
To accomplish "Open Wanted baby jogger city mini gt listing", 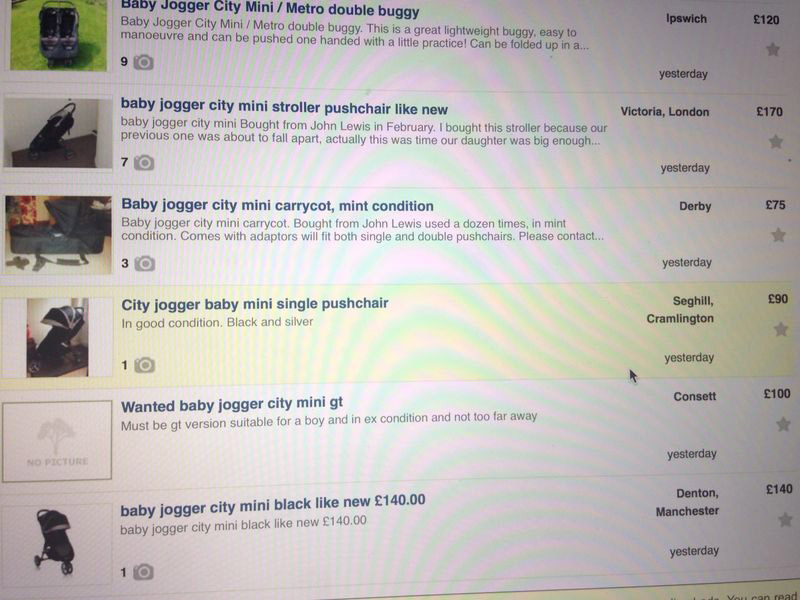I will tap(231, 406).
